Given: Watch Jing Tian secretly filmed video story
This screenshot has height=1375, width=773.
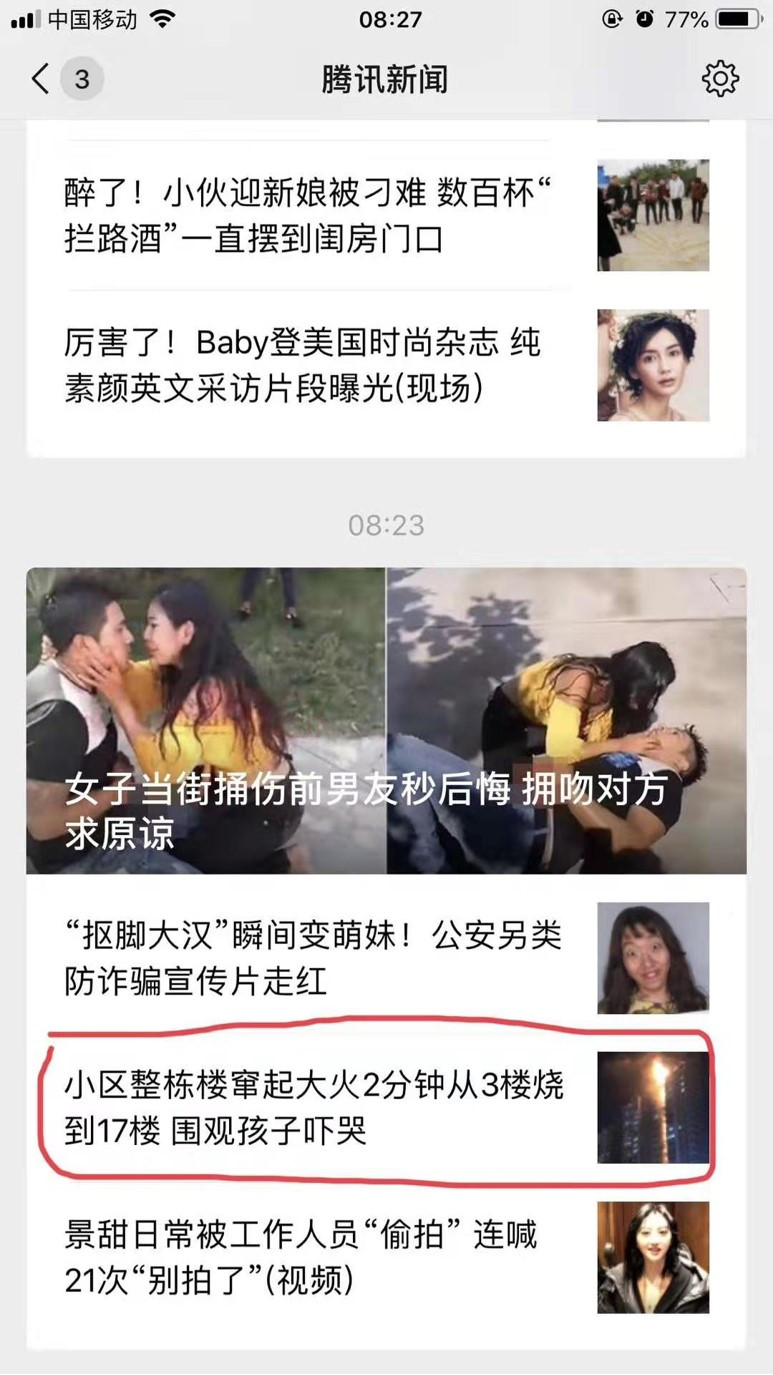Looking at the screenshot, I should click(x=300, y=1257).
